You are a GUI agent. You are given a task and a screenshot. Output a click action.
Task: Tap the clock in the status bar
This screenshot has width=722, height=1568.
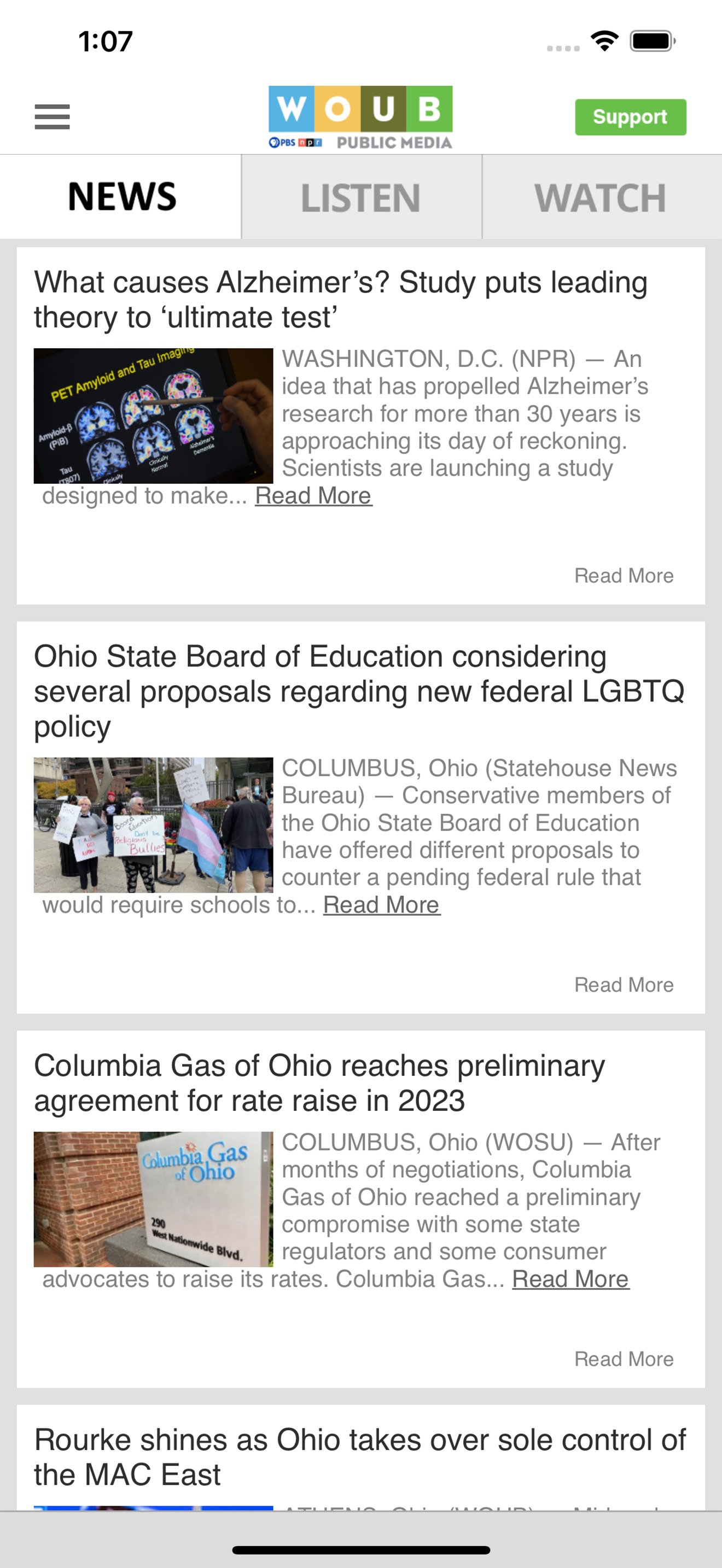pos(104,41)
